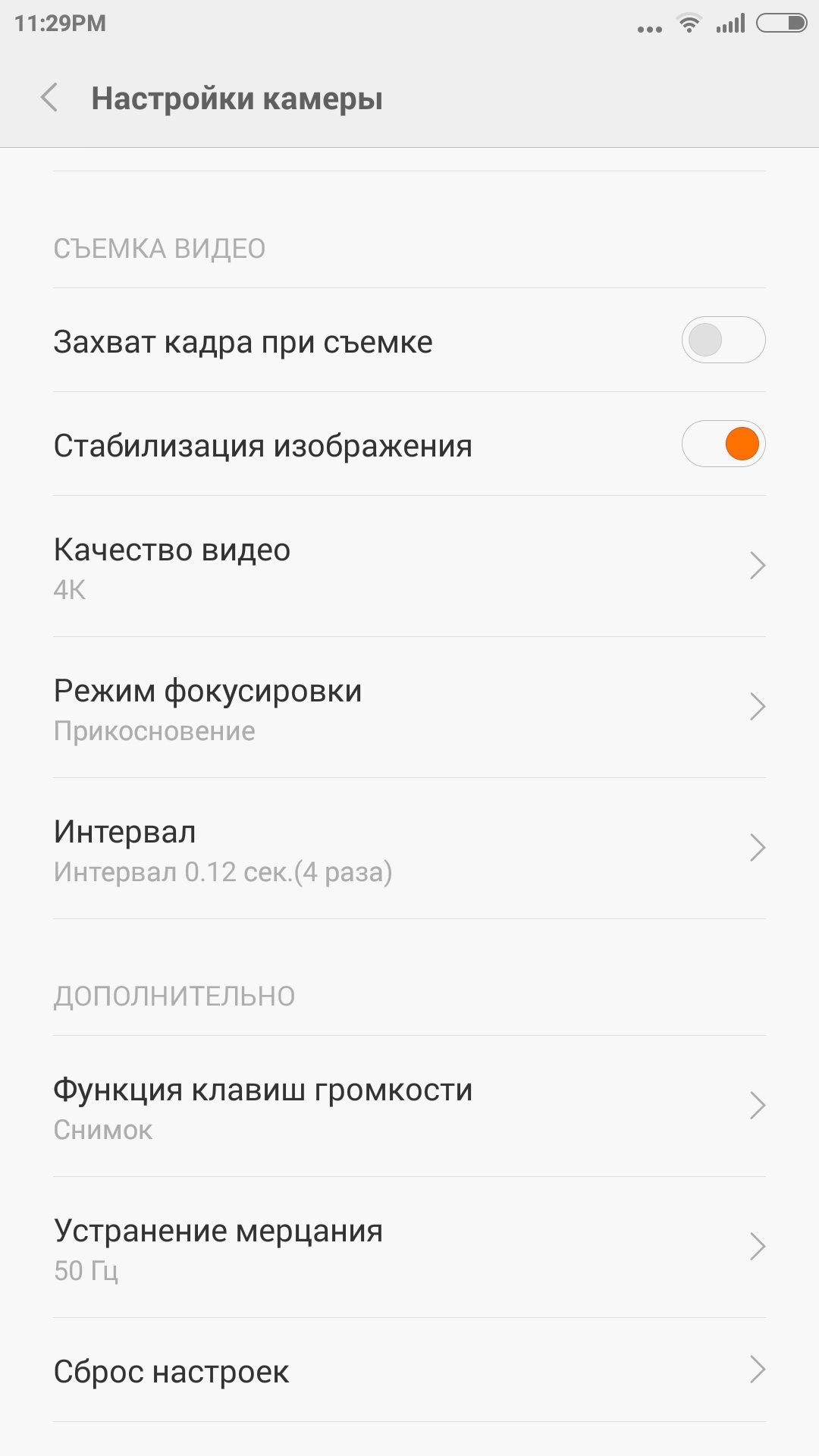Open the Интервал setting
This screenshot has height=1456, width=819.
[409, 849]
